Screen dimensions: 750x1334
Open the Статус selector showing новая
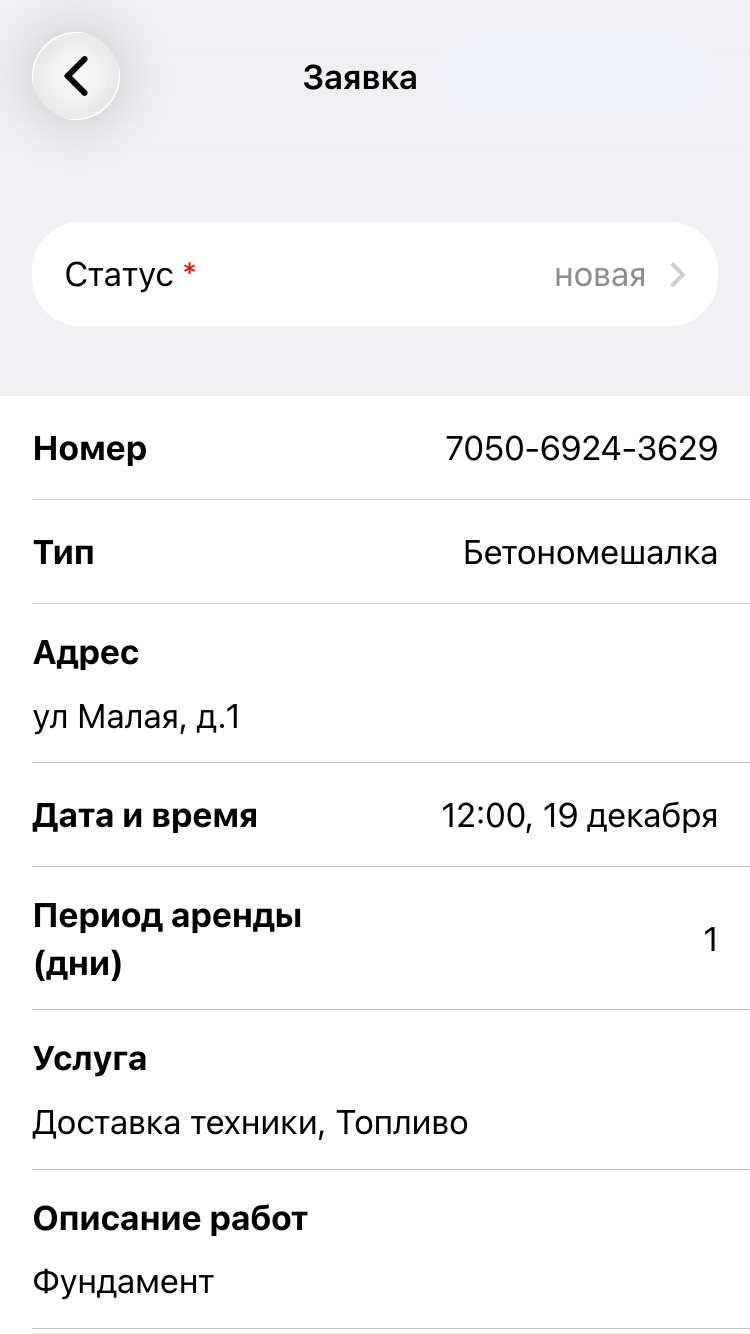point(375,274)
